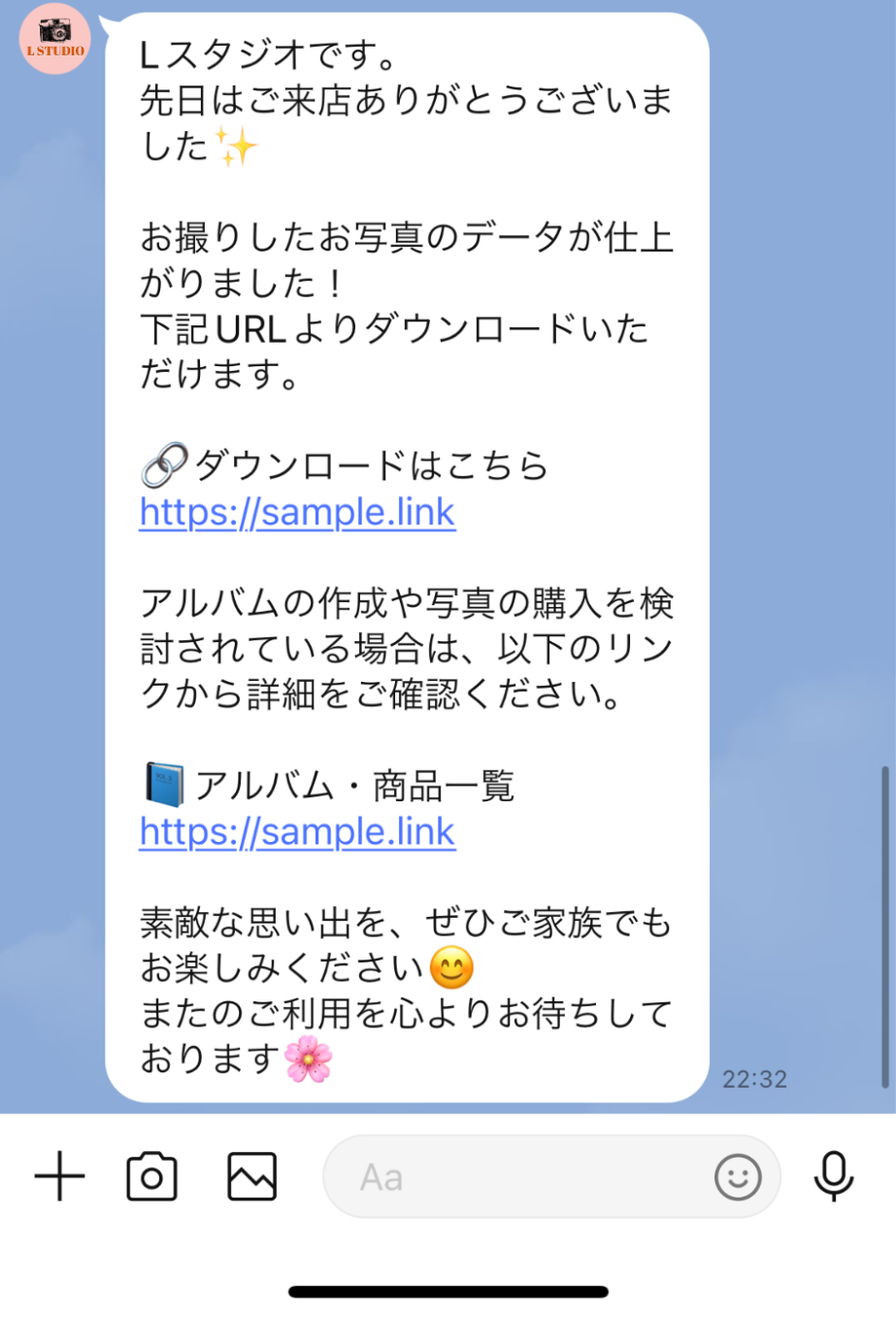
Task: Tap the plus icon to open attachment menu
Action: [x=60, y=1175]
